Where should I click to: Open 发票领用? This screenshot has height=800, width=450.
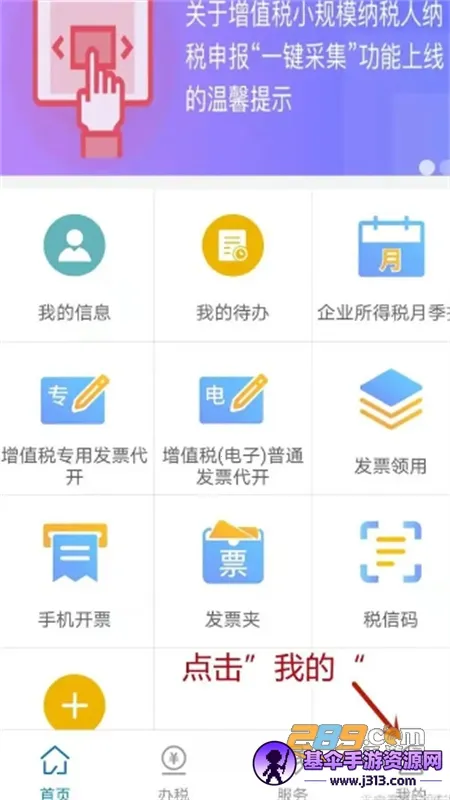click(382, 419)
